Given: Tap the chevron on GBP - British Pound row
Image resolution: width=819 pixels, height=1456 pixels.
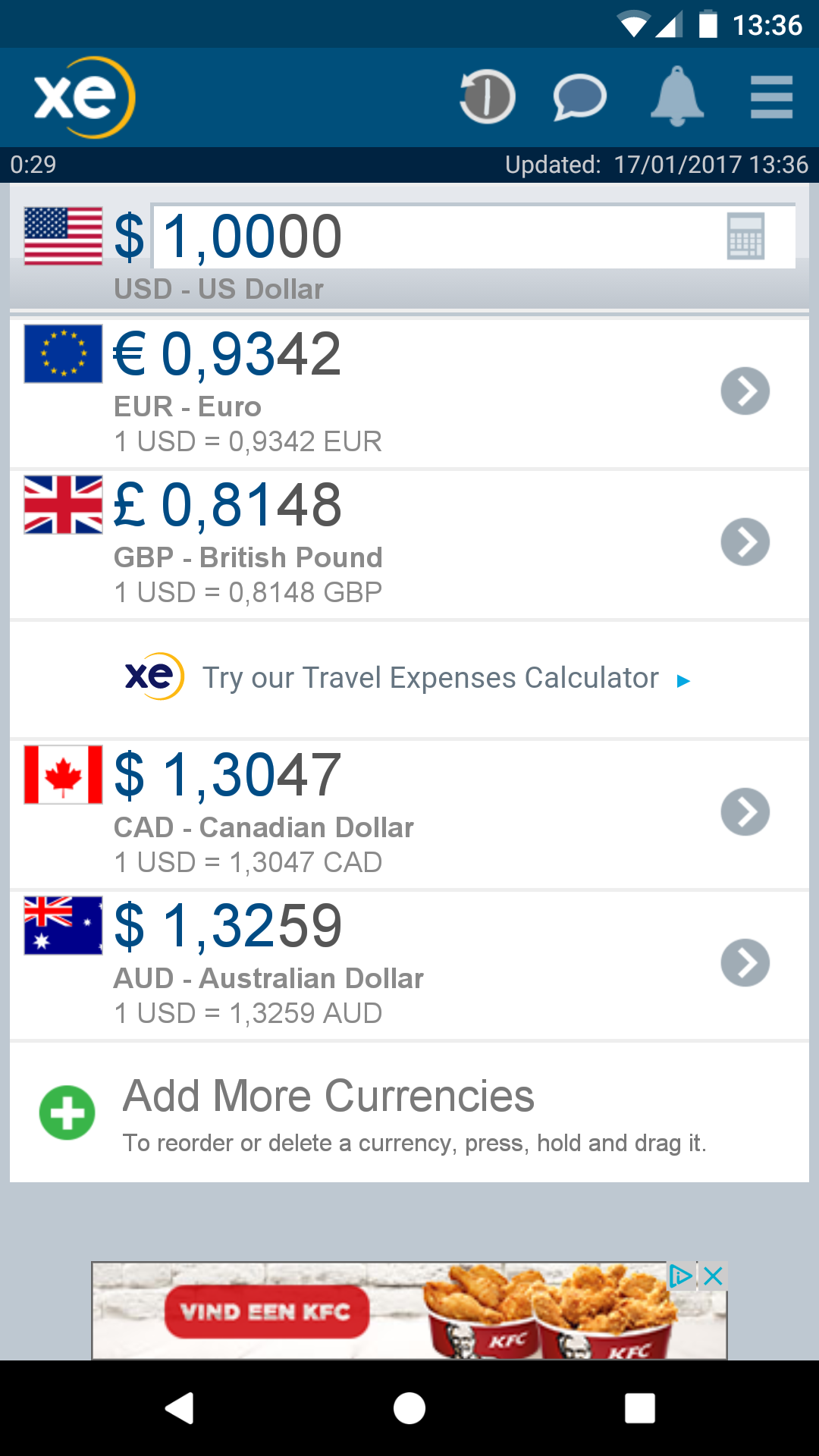Looking at the screenshot, I should point(745,542).
